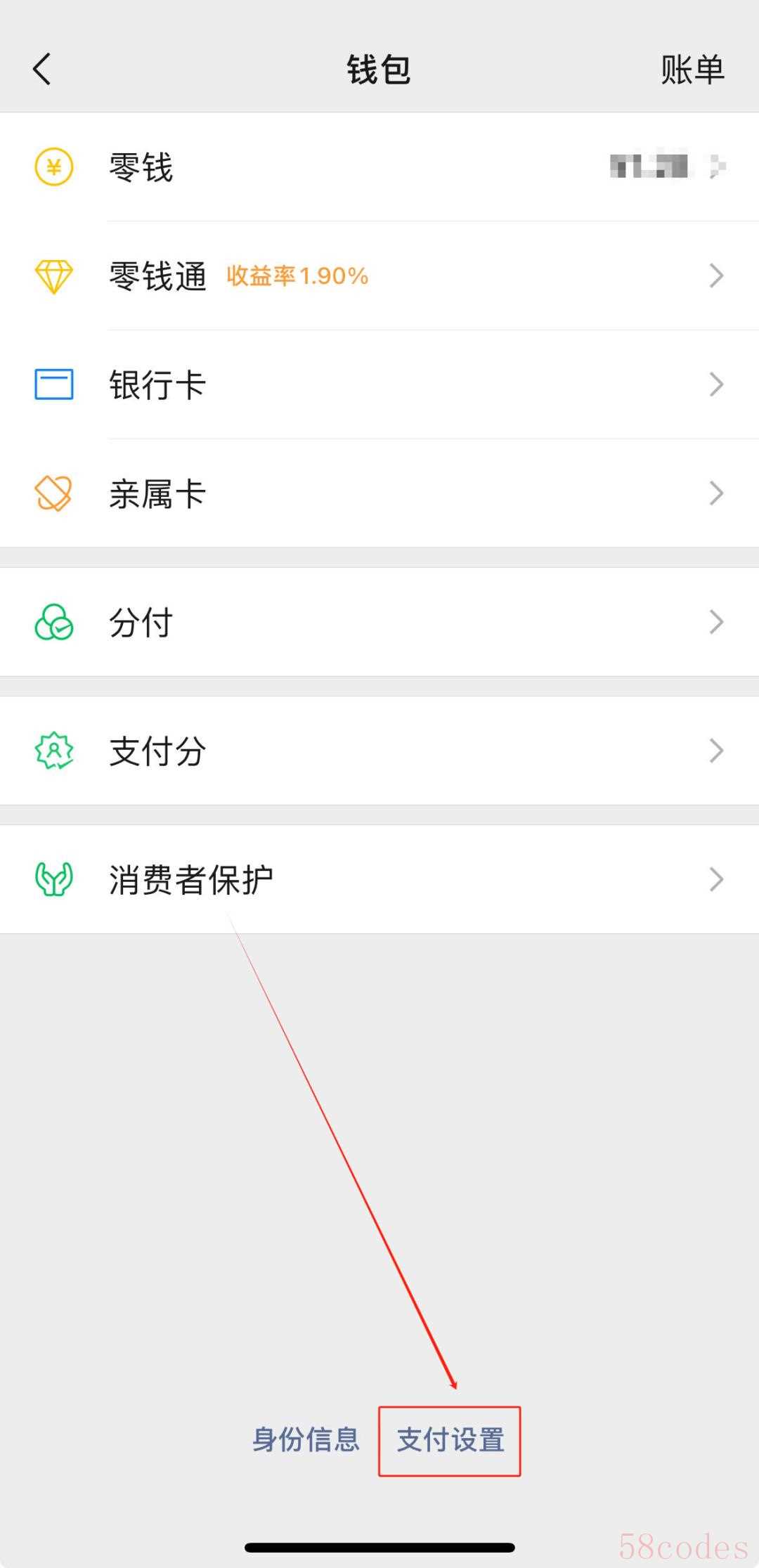Open the 银行卡 row

point(379,384)
